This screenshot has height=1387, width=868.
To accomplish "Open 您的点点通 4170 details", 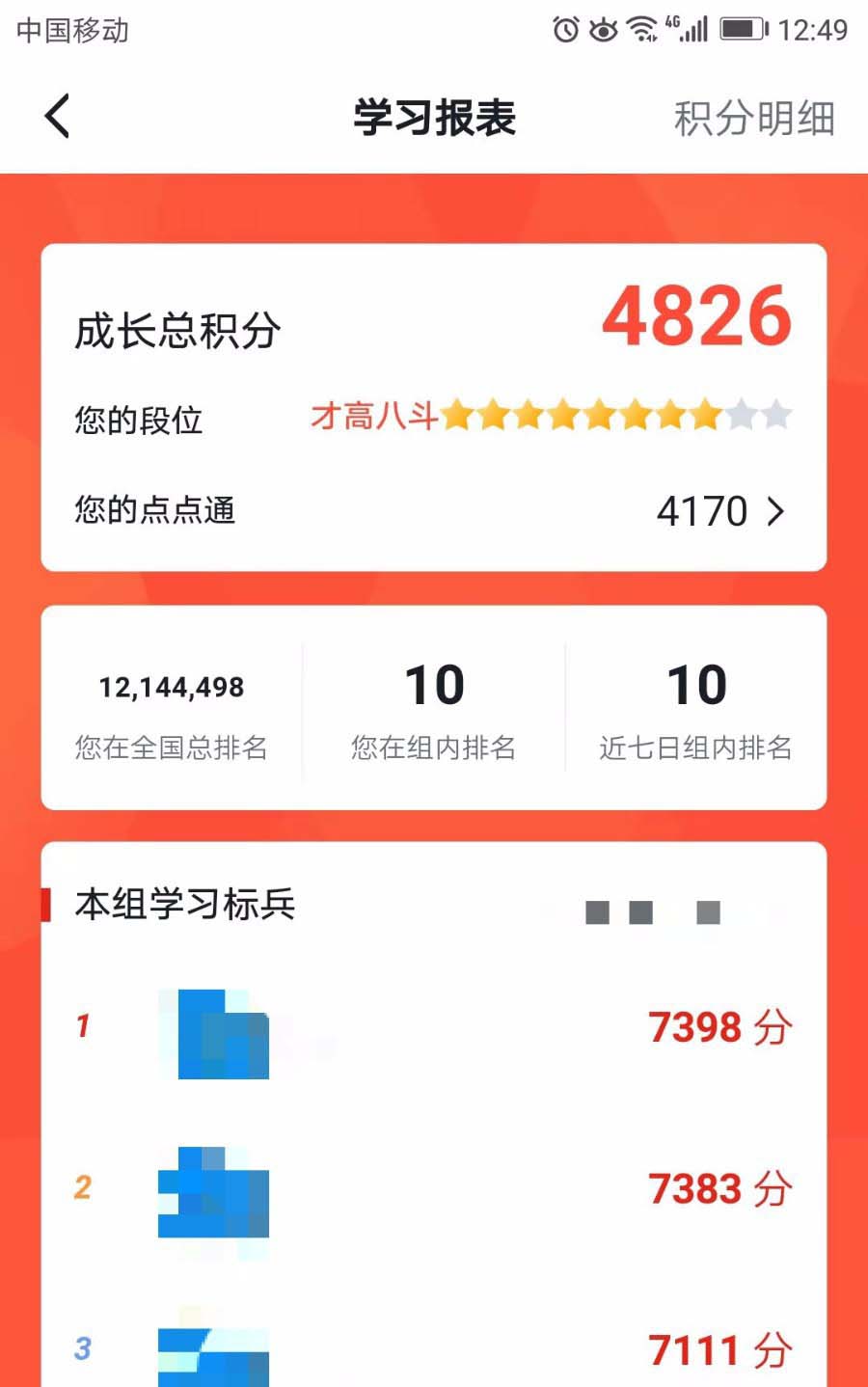I will [x=721, y=511].
